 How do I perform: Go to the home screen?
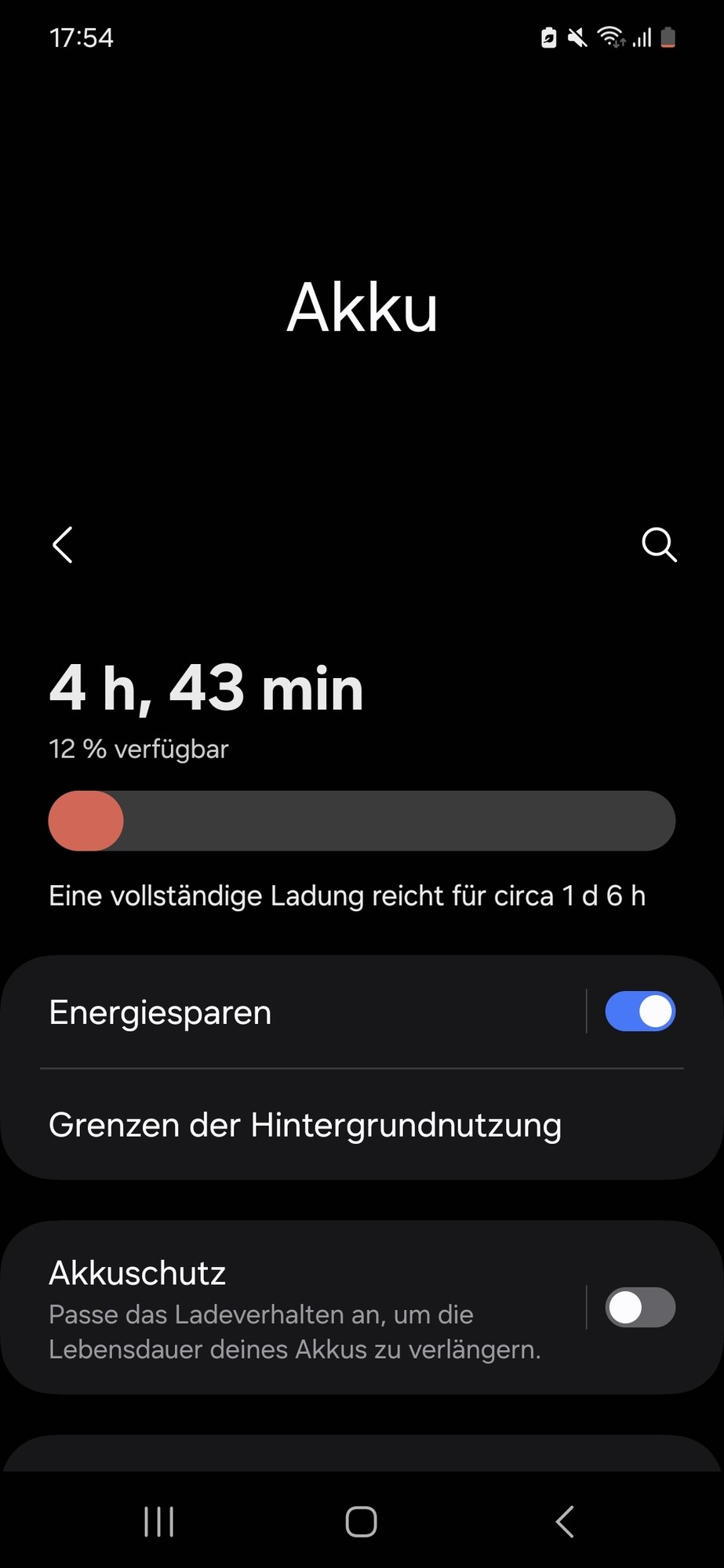(362, 1522)
